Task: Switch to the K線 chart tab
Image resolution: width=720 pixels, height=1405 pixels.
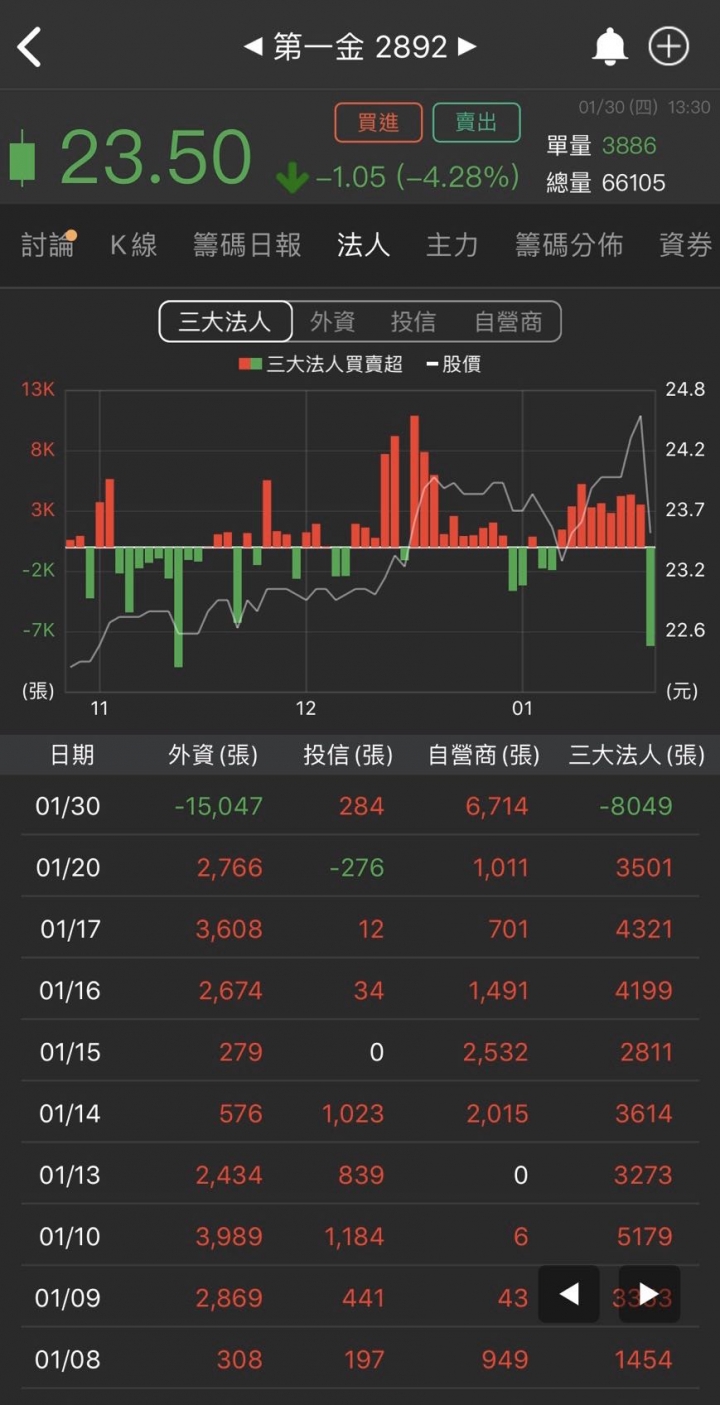Action: click(x=133, y=245)
